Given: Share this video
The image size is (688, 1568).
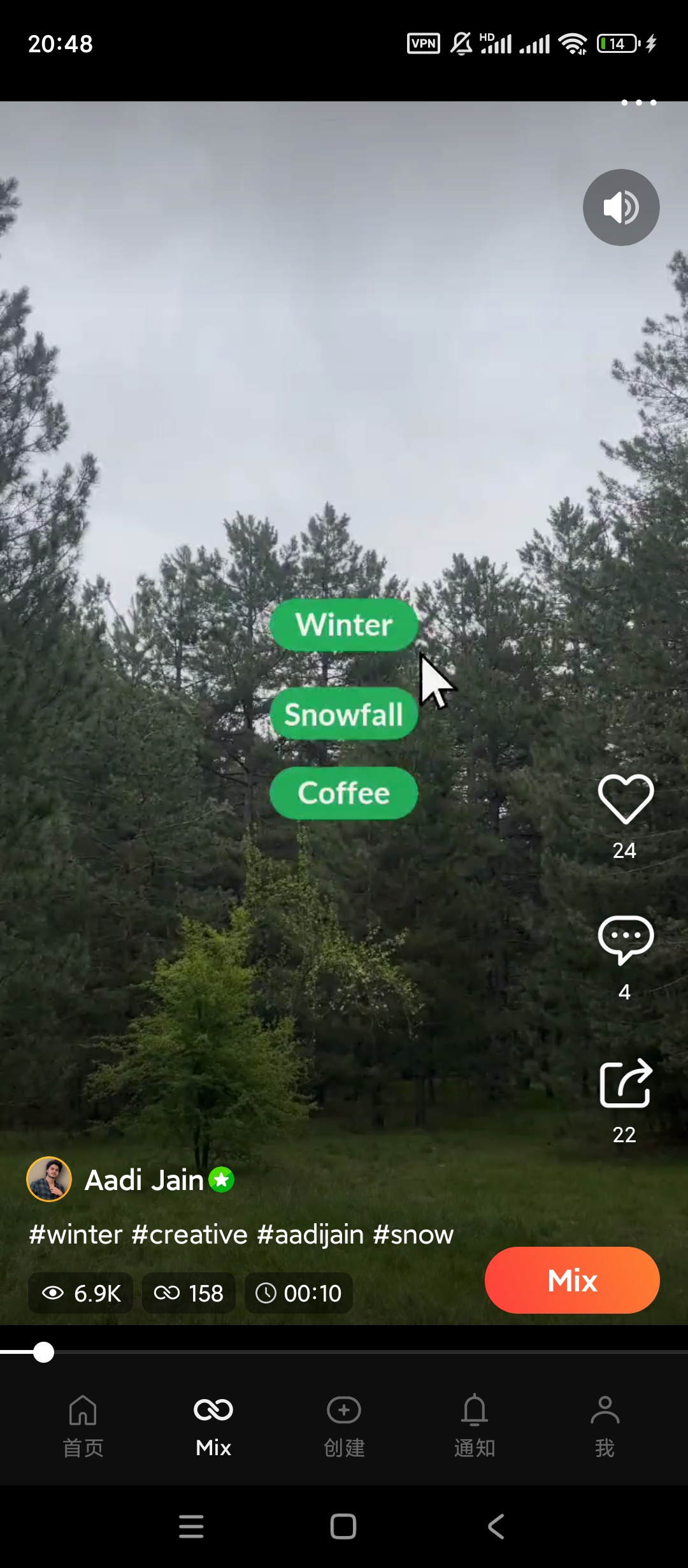Looking at the screenshot, I should [626, 1084].
